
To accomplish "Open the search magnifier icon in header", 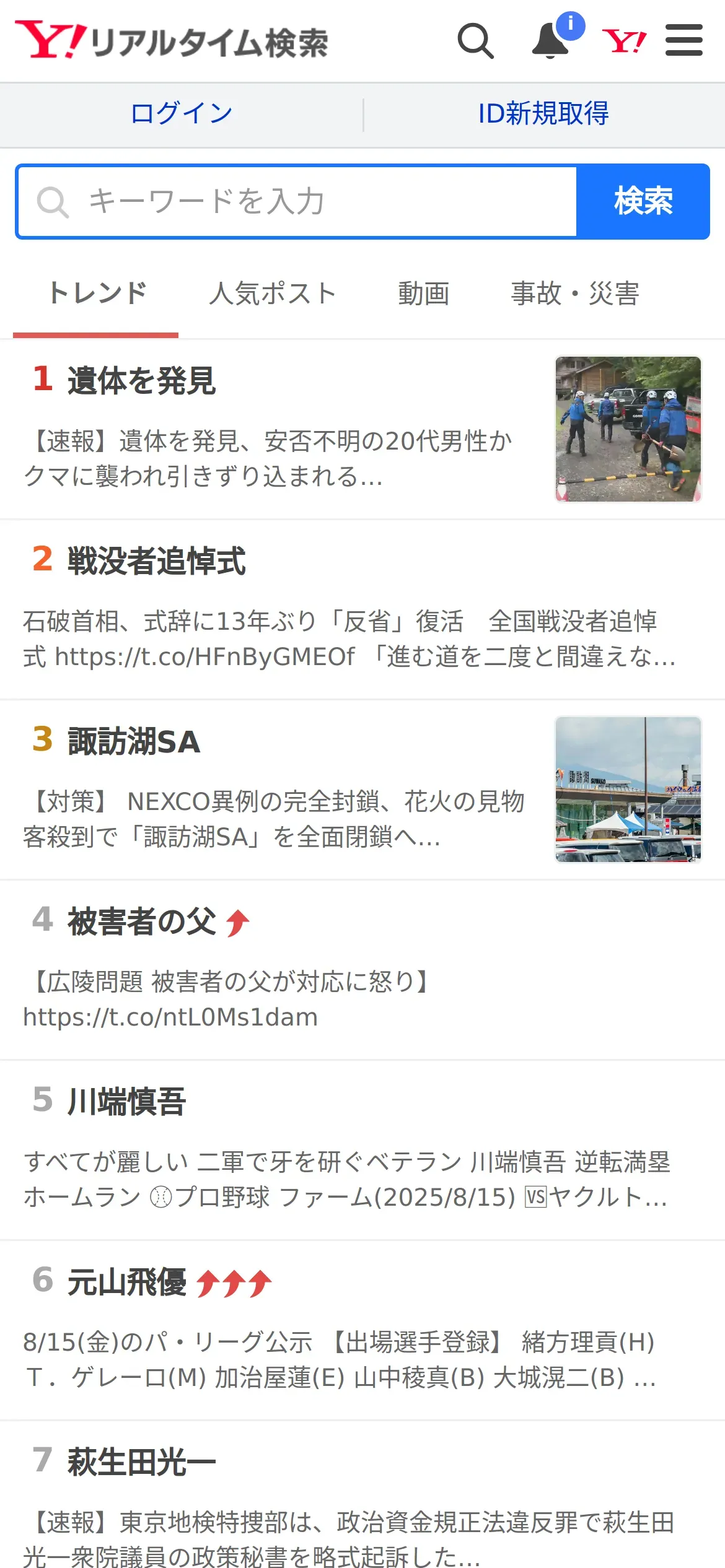I will coord(475,41).
